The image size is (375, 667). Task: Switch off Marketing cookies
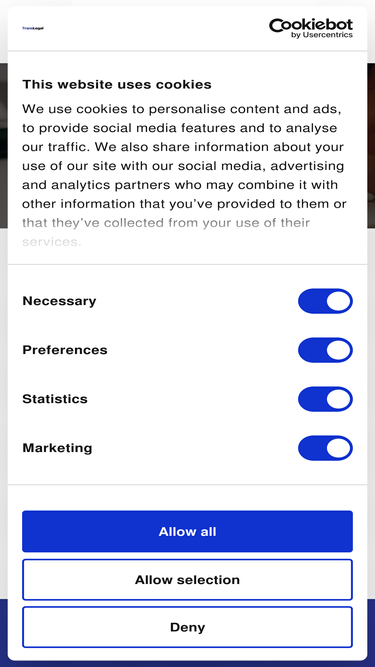click(325, 448)
